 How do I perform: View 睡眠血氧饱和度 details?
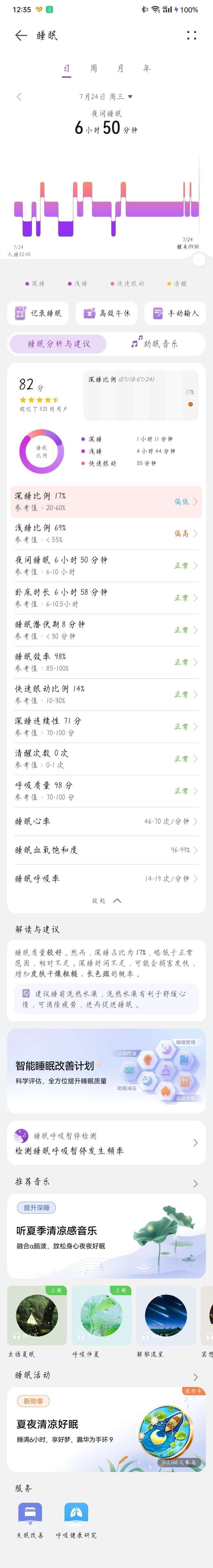point(106,850)
